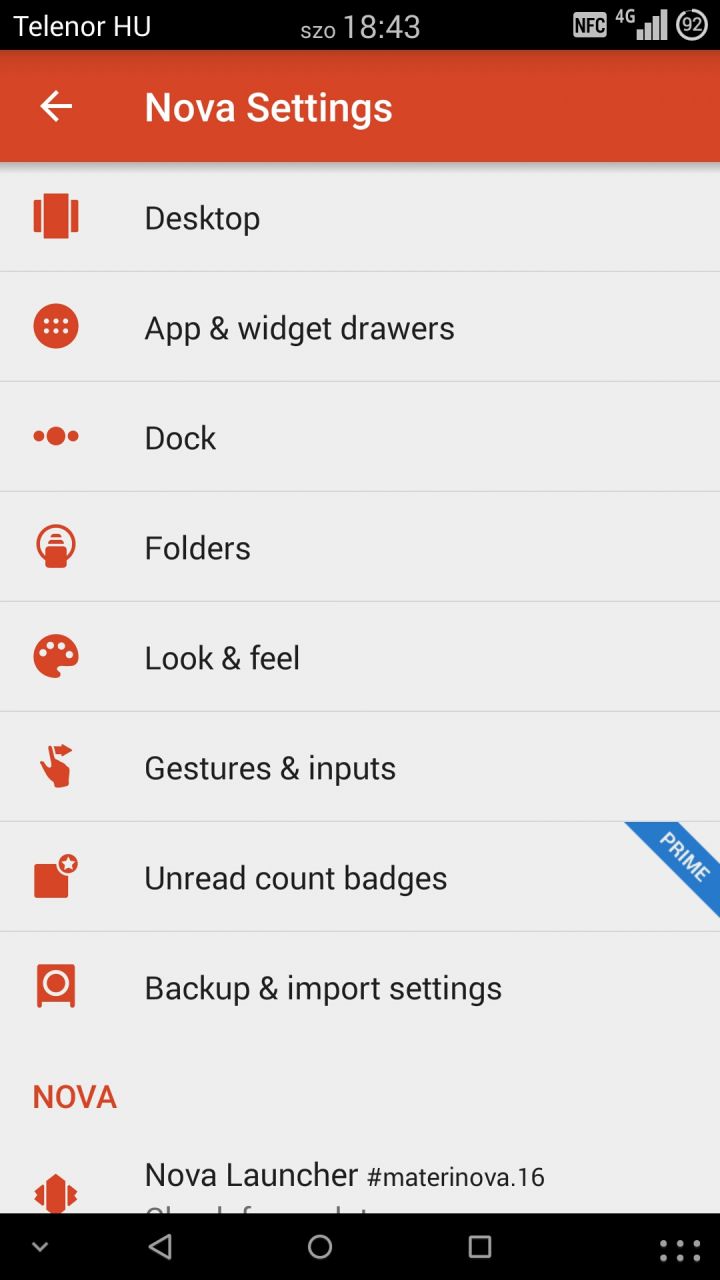Open App & widget drawers settings
Screen dimensions: 720x1280
coord(360,328)
